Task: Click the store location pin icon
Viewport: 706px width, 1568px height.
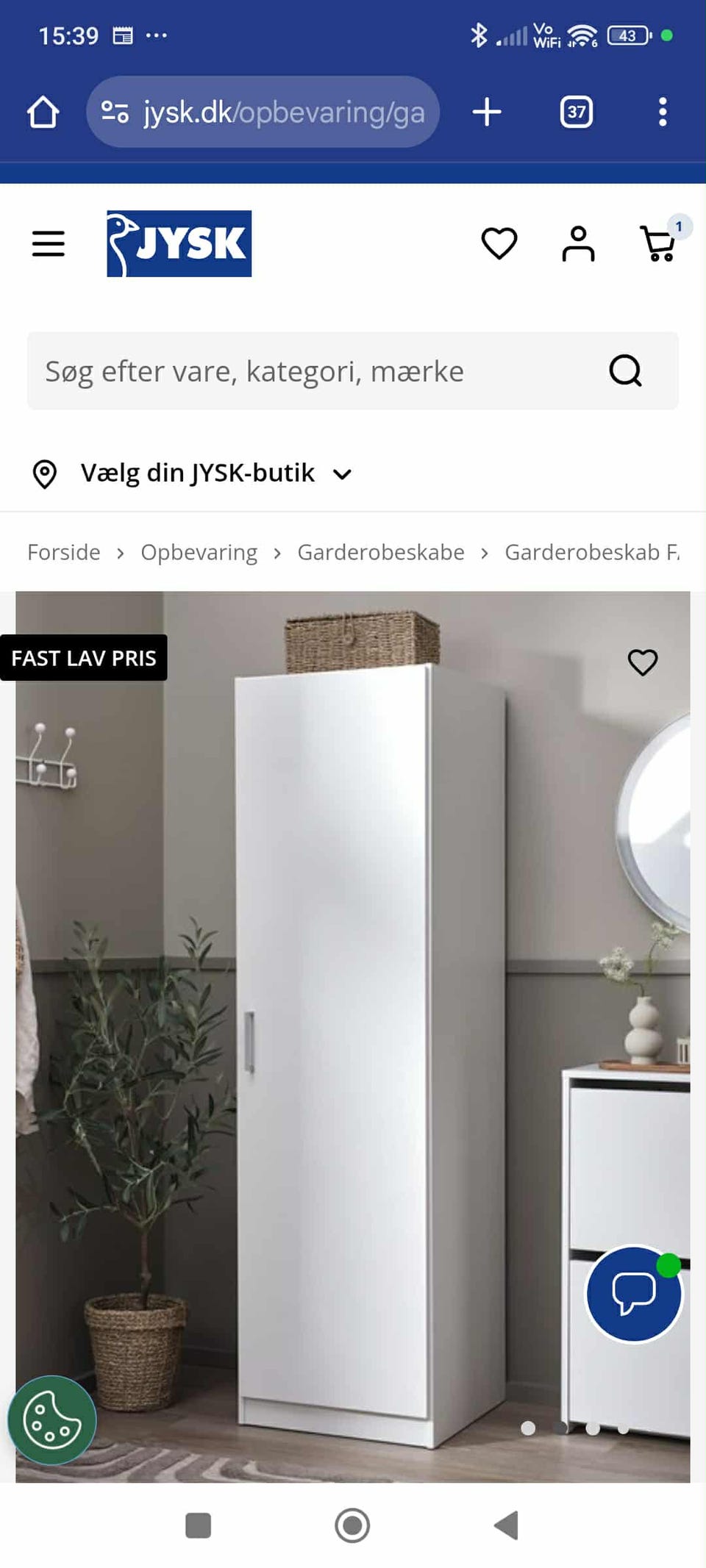Action: 46,473
